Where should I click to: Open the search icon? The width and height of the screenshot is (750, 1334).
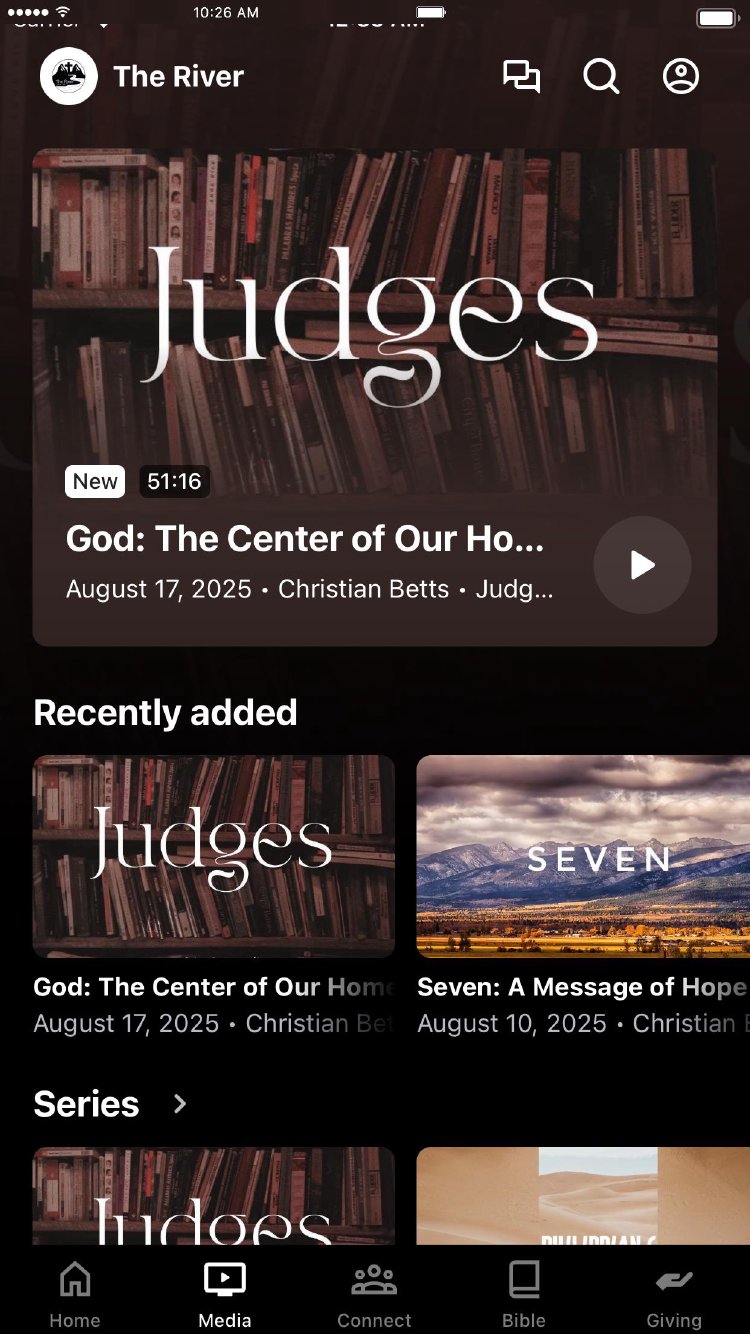[601, 77]
